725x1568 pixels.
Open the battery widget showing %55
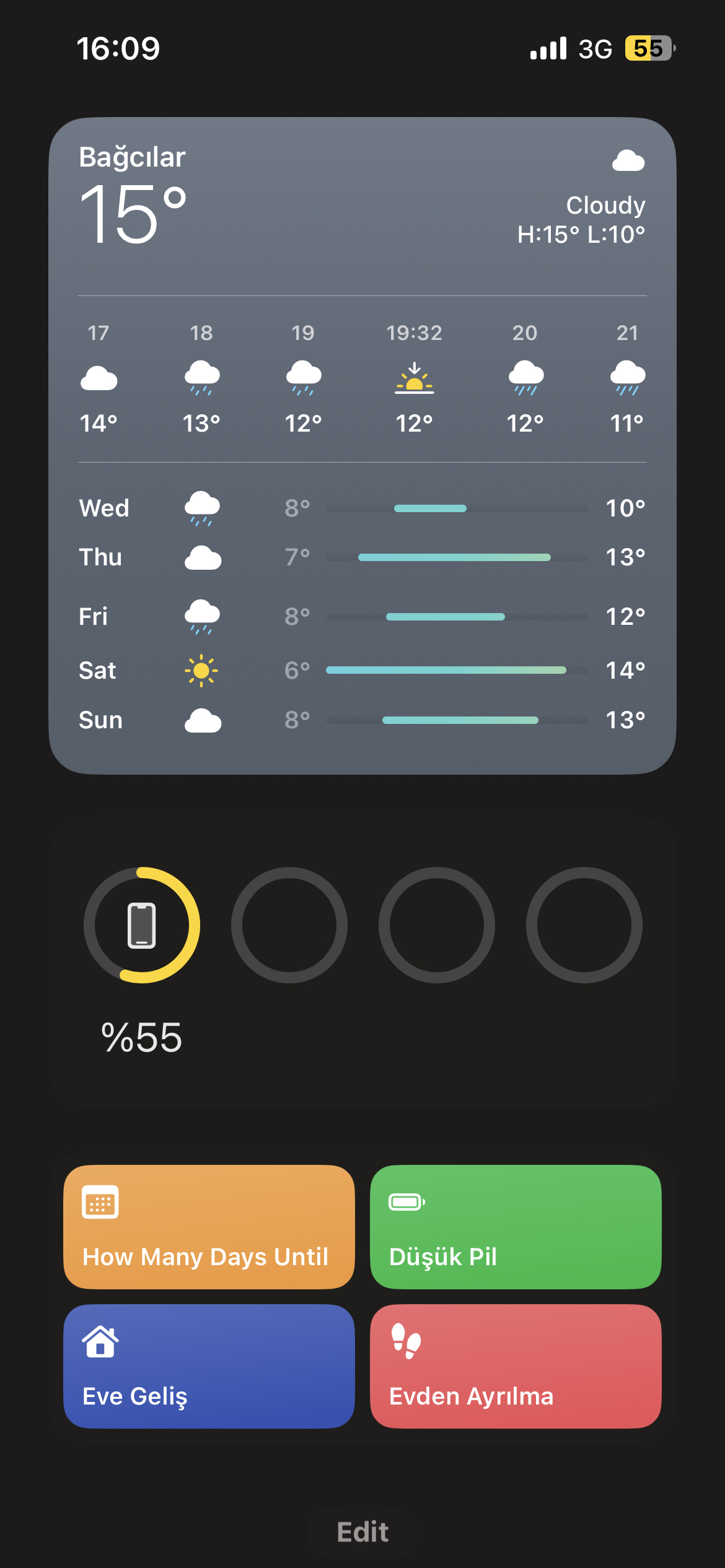[x=362, y=962]
